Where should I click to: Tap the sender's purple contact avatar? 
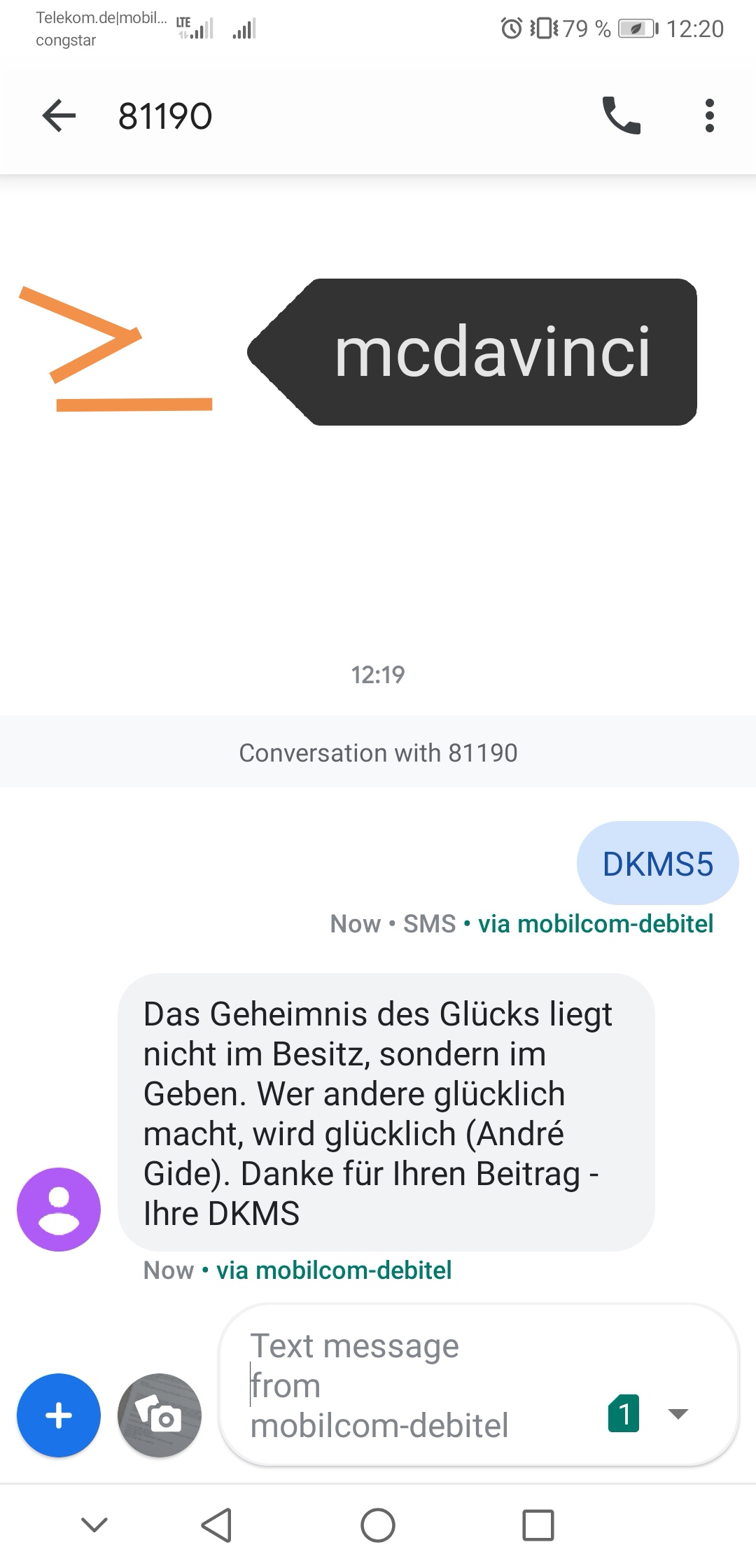(59, 1209)
